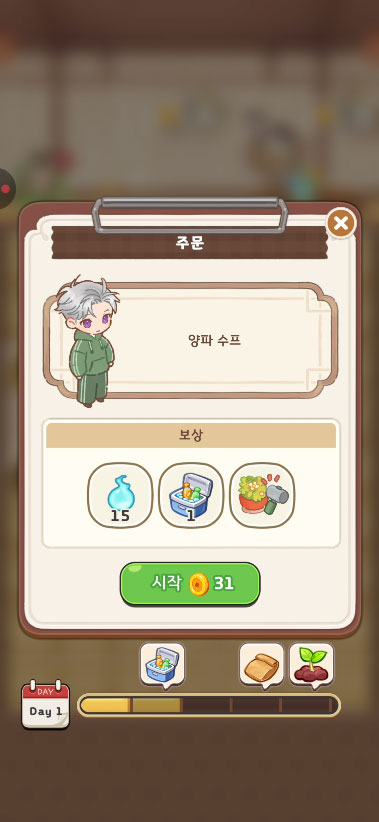
Task: Open the Day 1 calendar icon
Action: pos(45,704)
